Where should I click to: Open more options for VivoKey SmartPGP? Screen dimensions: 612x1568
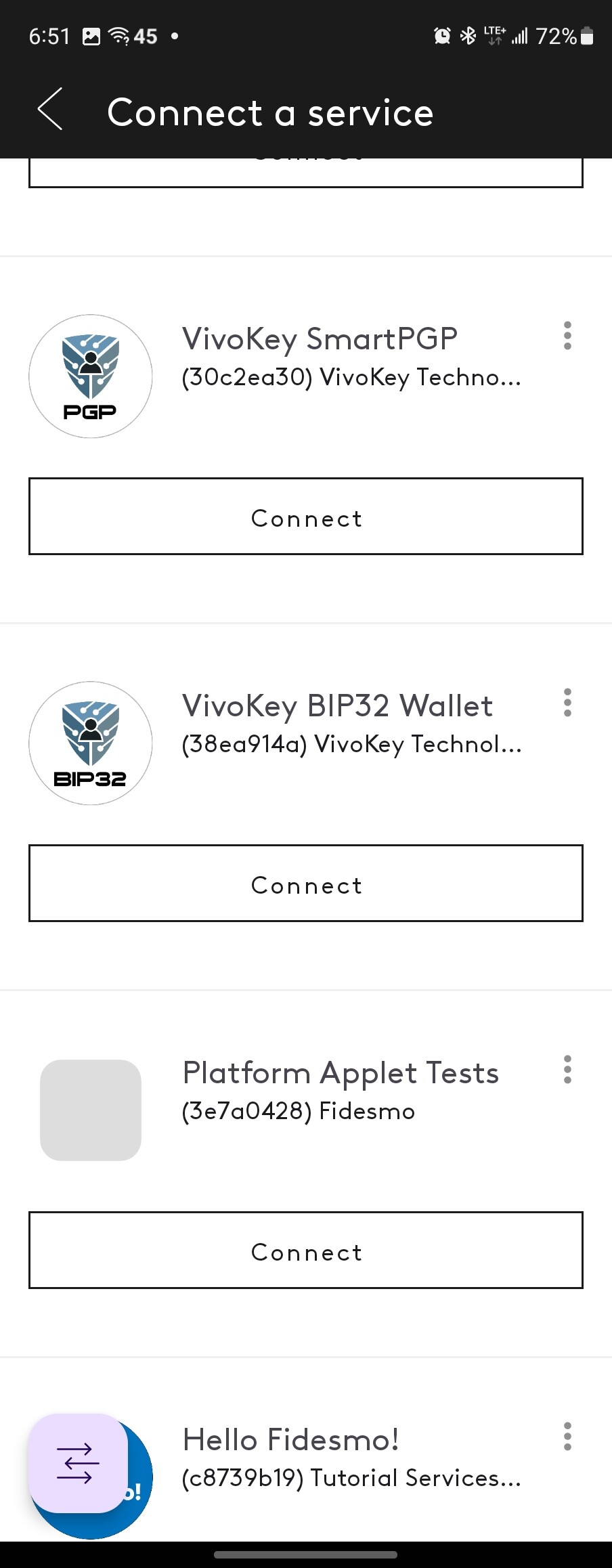click(x=567, y=336)
